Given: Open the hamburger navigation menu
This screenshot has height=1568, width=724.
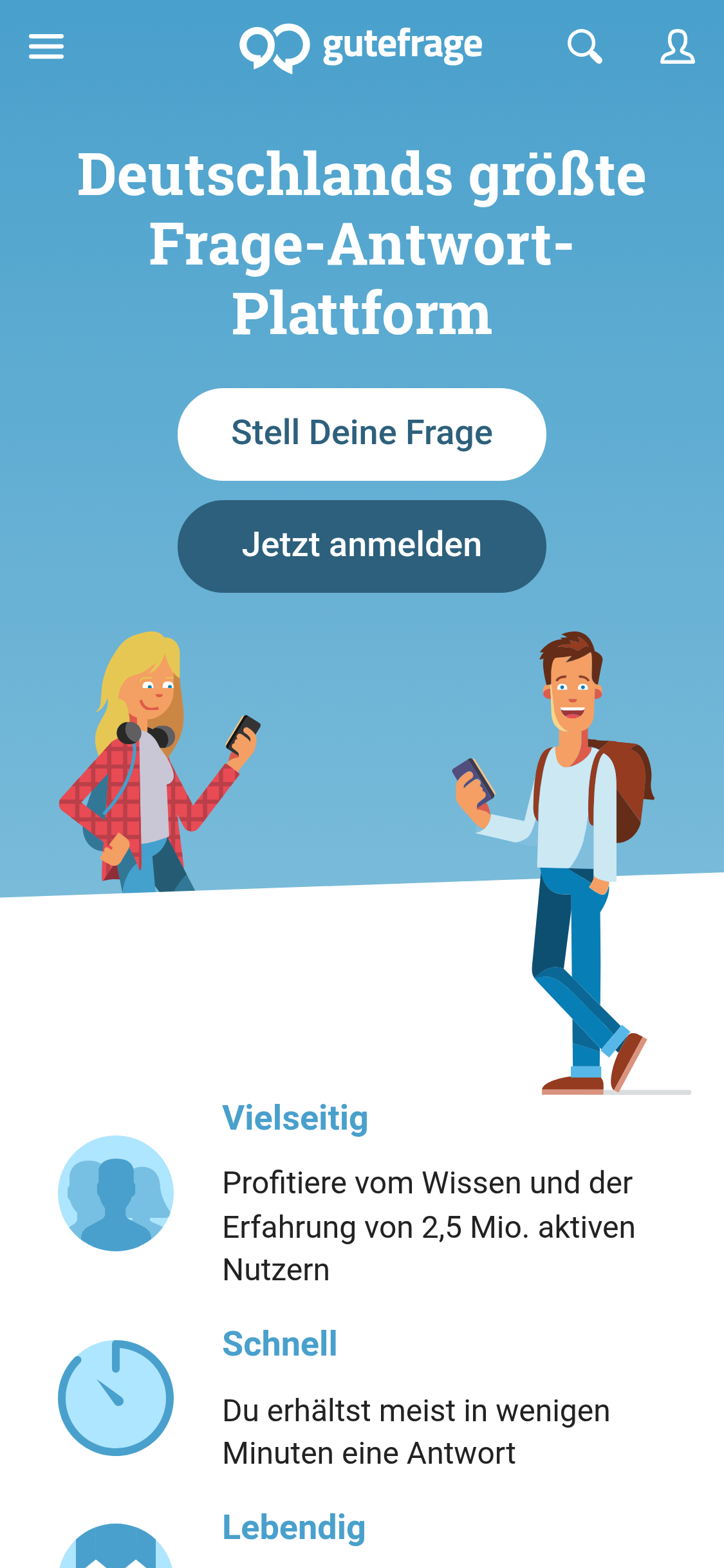Looking at the screenshot, I should pyautogui.click(x=46, y=46).
